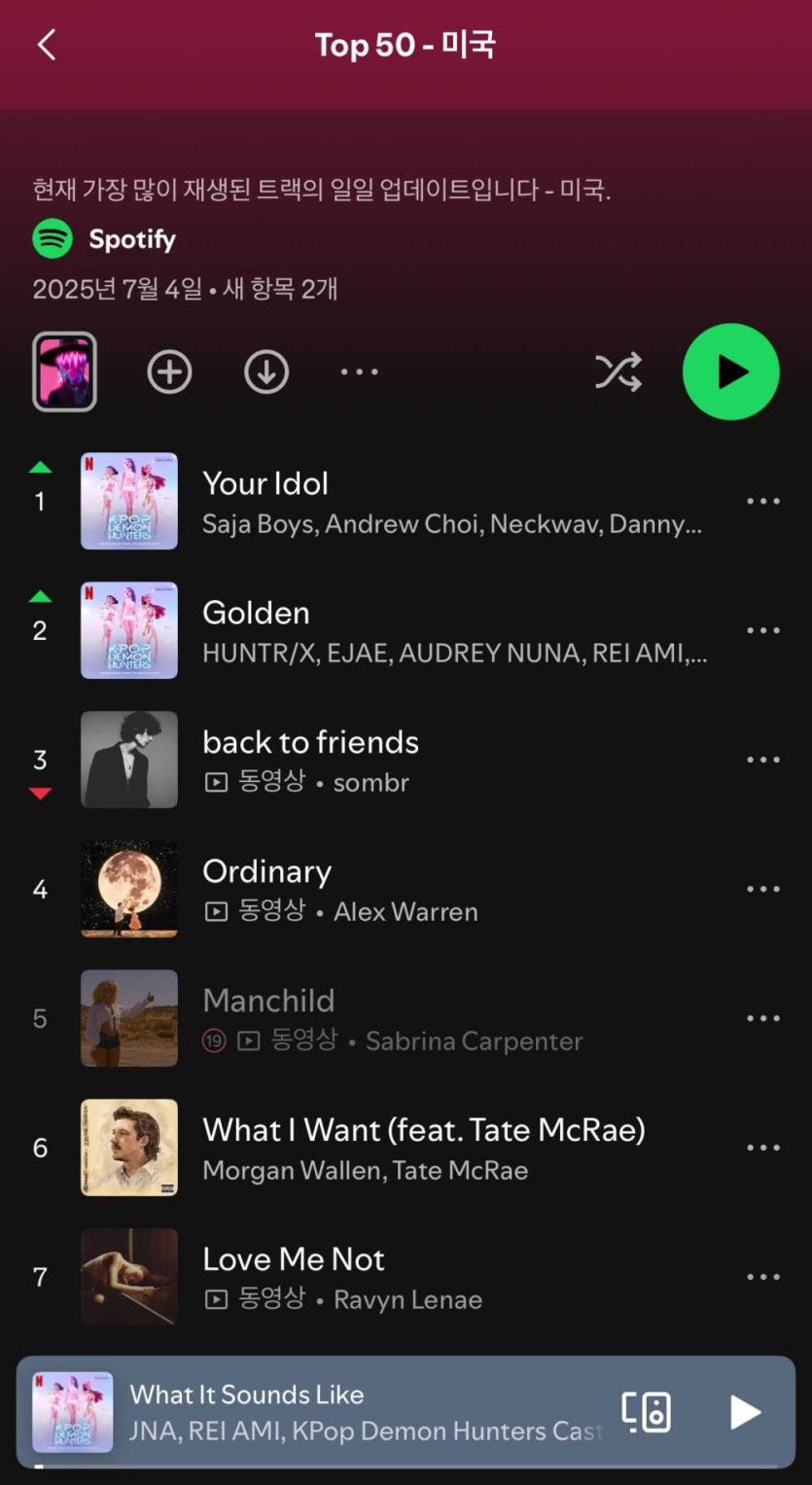
Task: Download the Top 50 playlist
Action: [265, 372]
